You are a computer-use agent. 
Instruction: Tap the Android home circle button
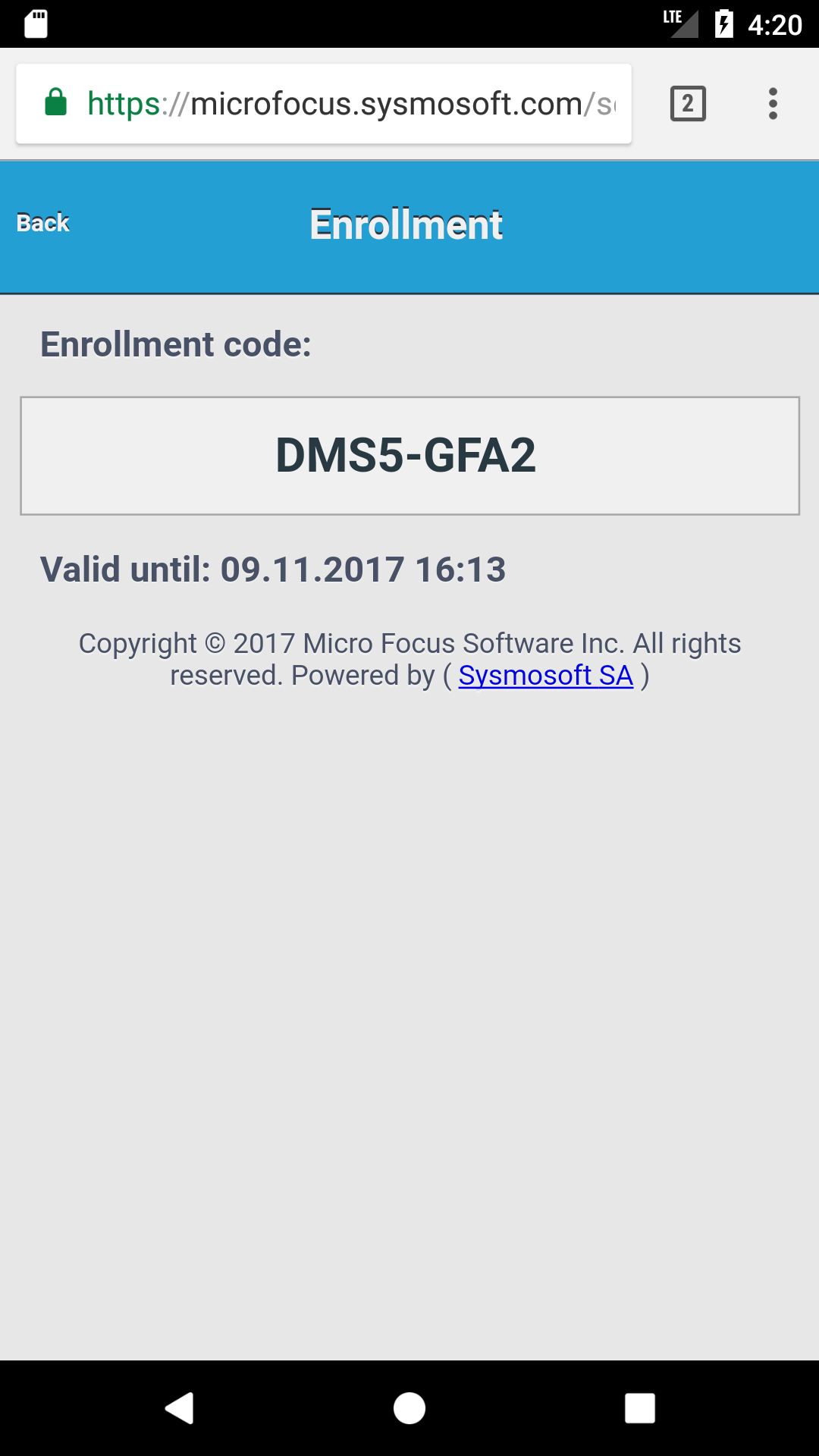(409, 1409)
